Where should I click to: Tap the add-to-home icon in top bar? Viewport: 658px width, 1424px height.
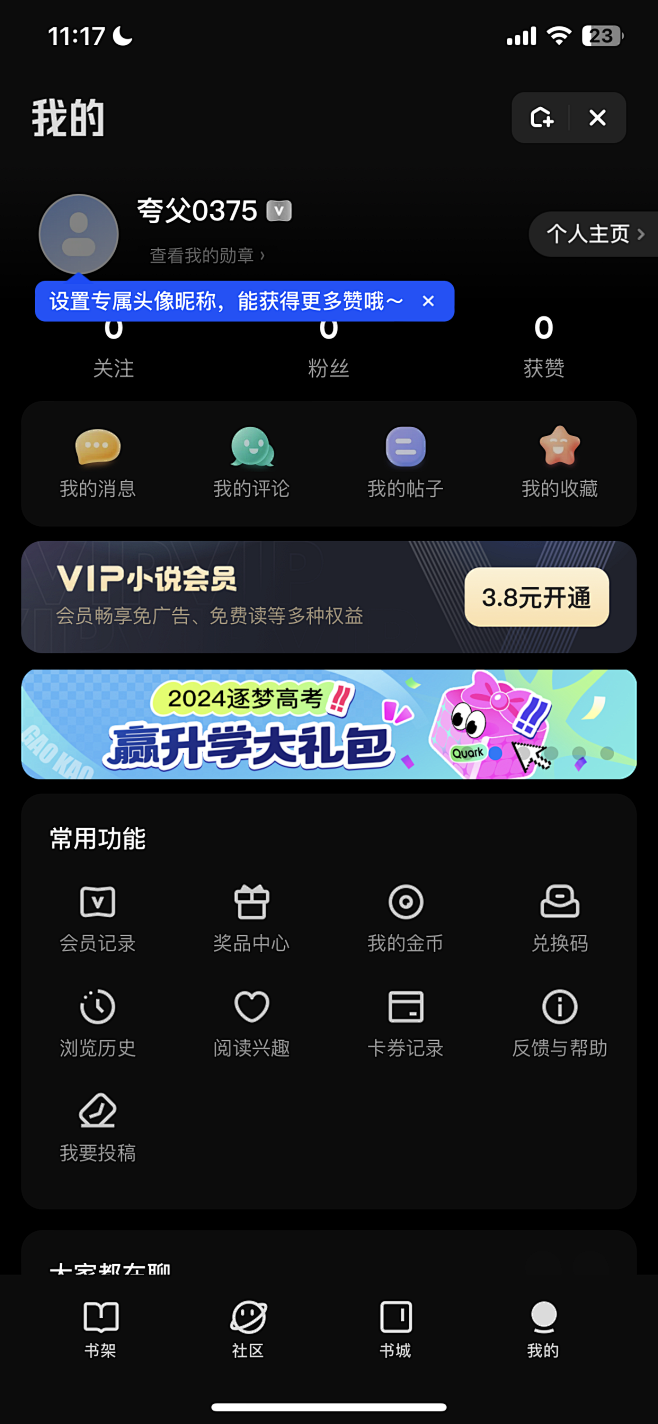point(542,118)
